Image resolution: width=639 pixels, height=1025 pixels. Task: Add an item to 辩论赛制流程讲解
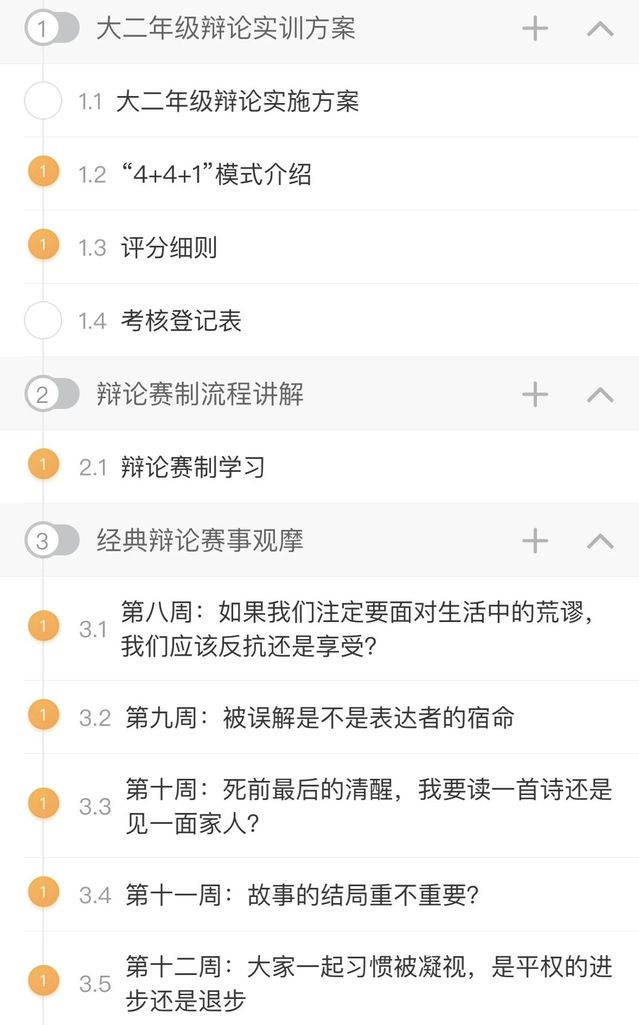click(x=535, y=395)
